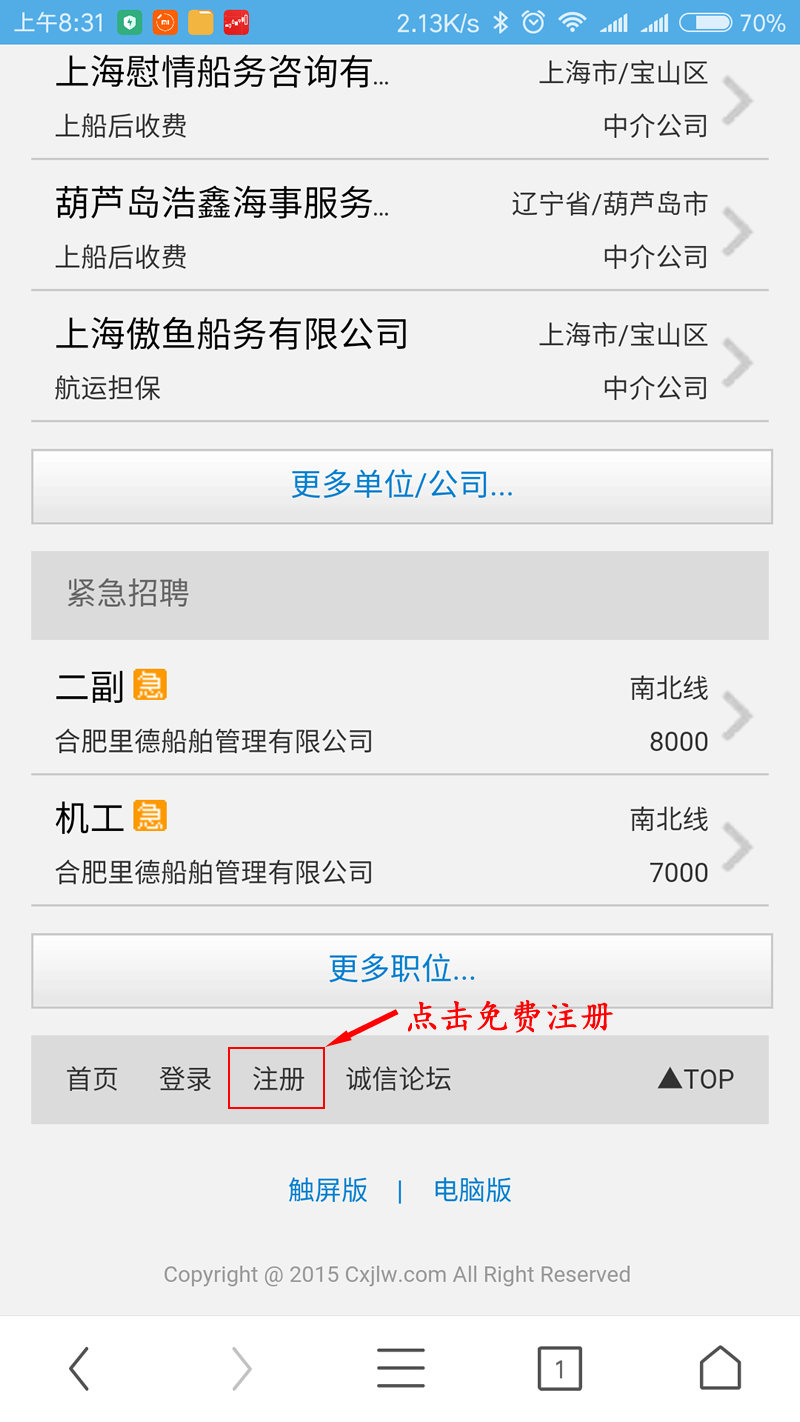This screenshot has height=1422, width=800.
Task: Switch to 电脑版 desktop version
Action: [x=472, y=1190]
